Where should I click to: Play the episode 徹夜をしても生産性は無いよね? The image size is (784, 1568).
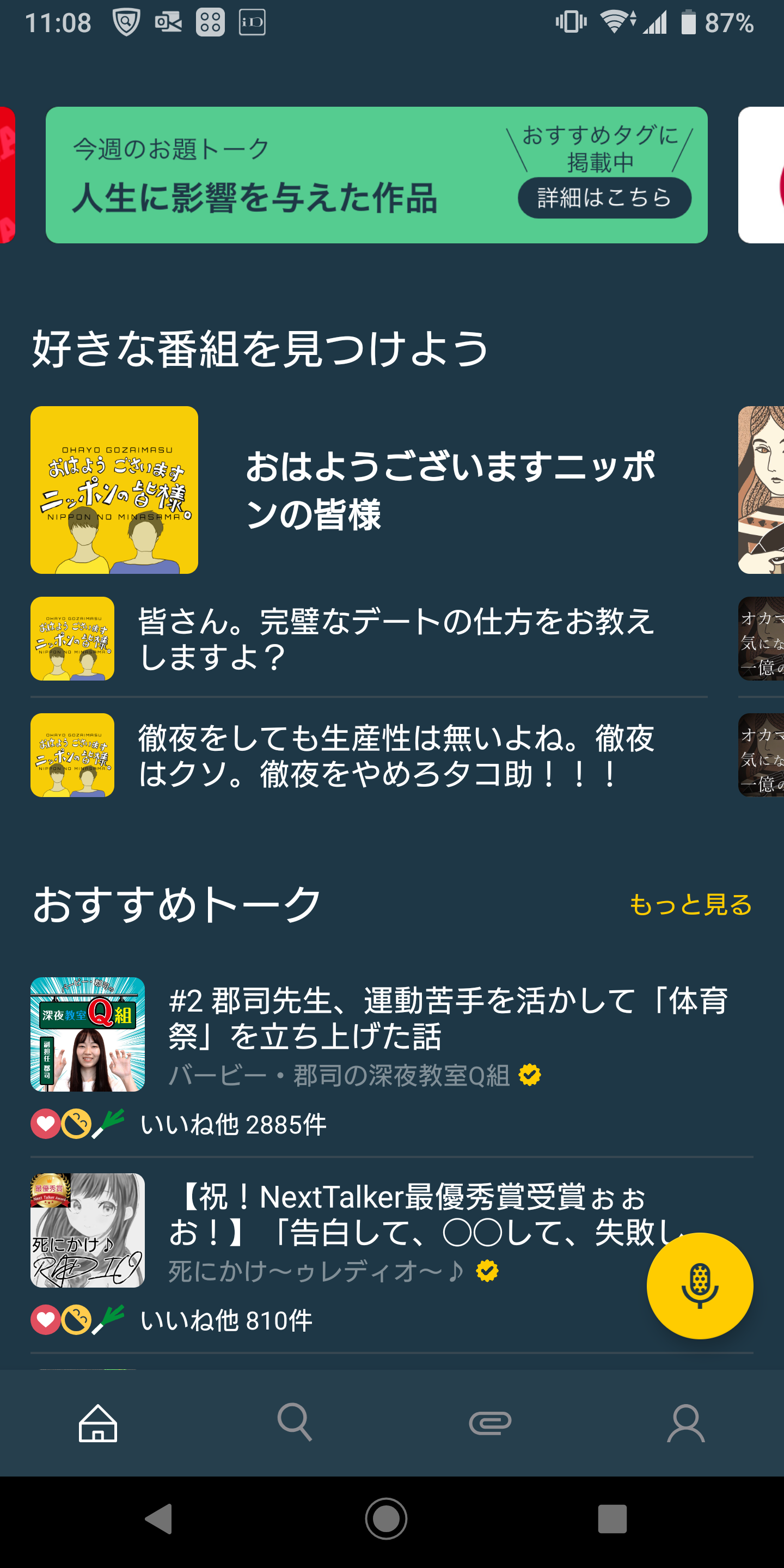[x=396, y=755]
